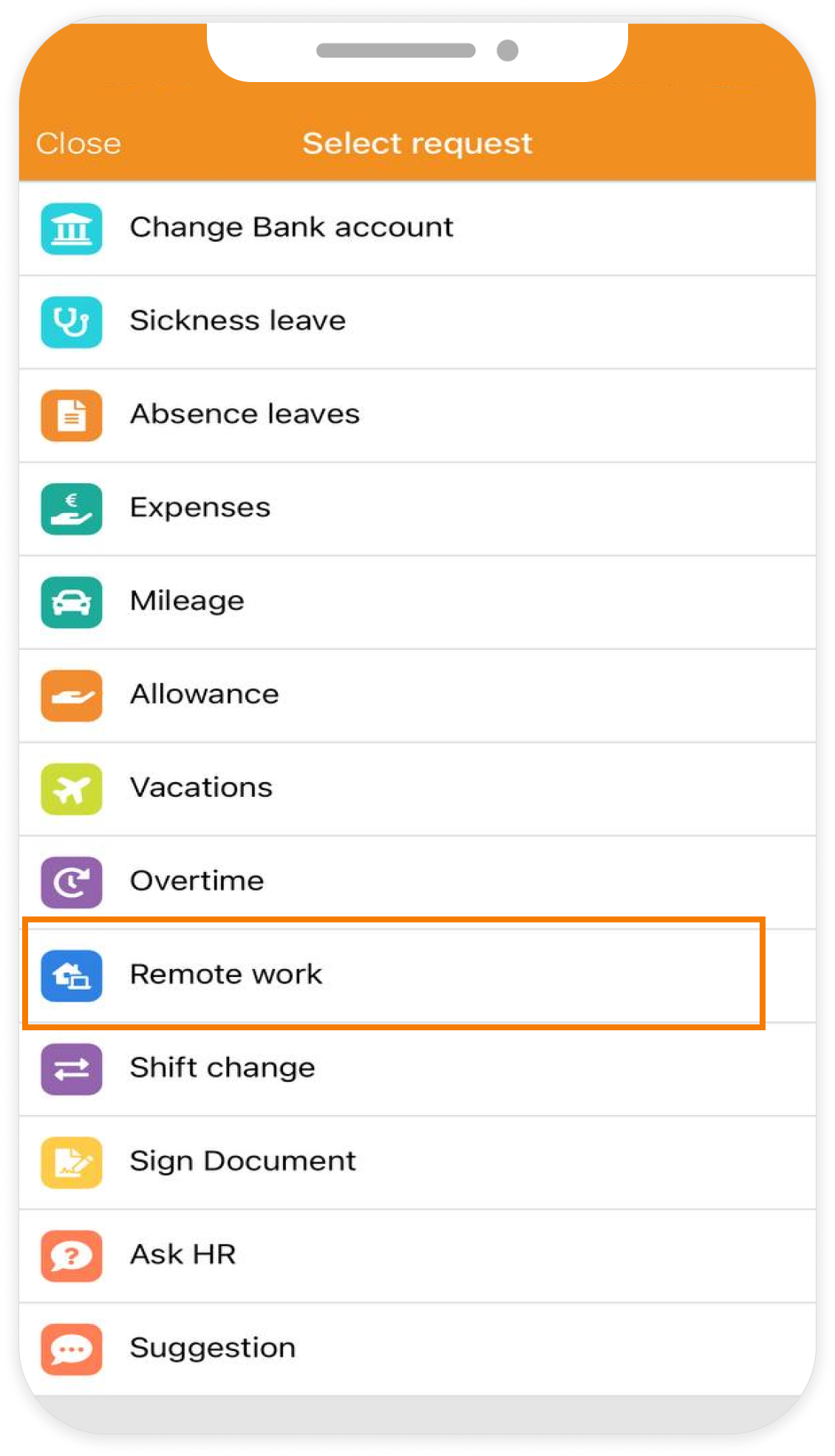Open the Ask HR request
Screen dimensions: 835x1456
pyautogui.click(x=183, y=1255)
